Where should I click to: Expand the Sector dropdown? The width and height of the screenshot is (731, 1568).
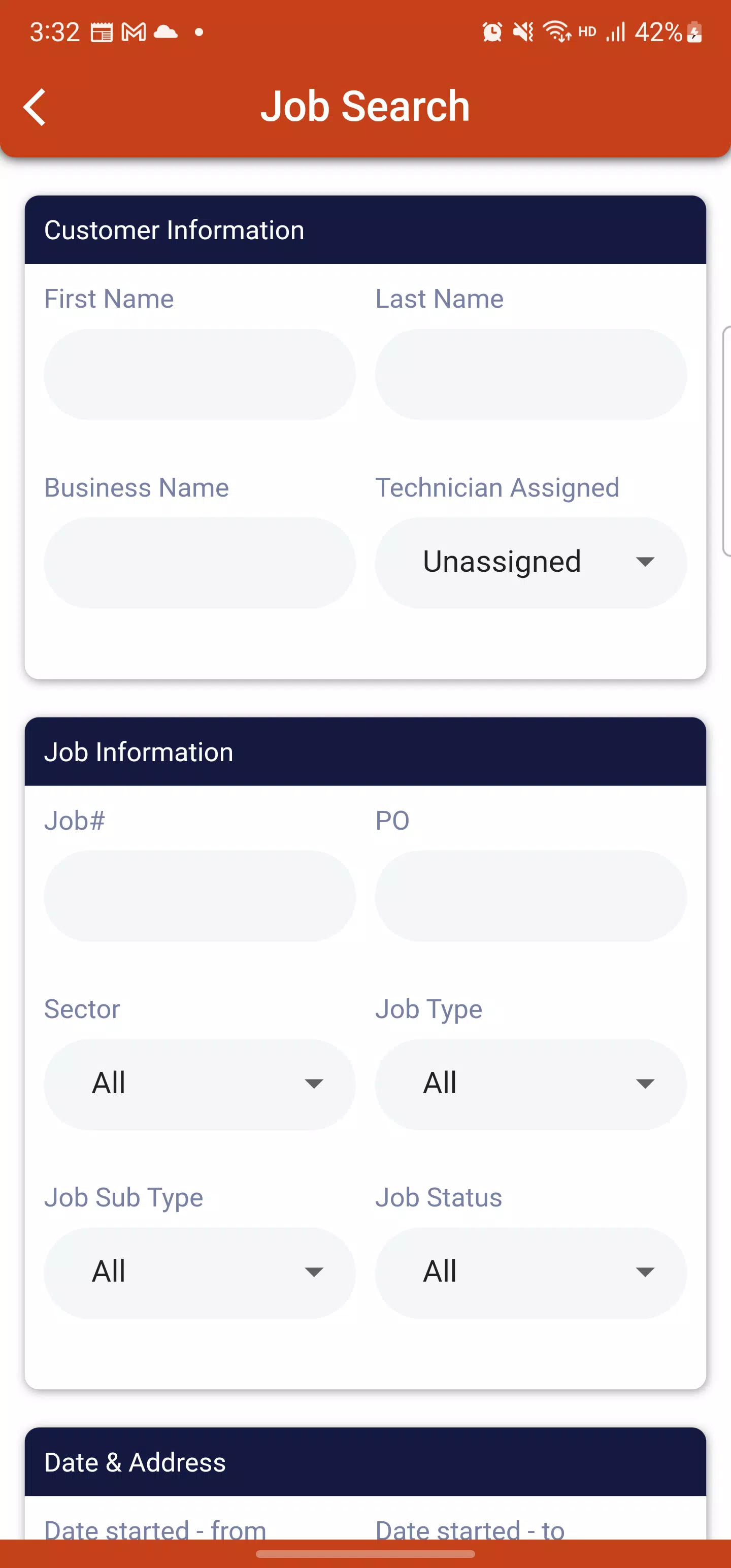[x=200, y=1084]
